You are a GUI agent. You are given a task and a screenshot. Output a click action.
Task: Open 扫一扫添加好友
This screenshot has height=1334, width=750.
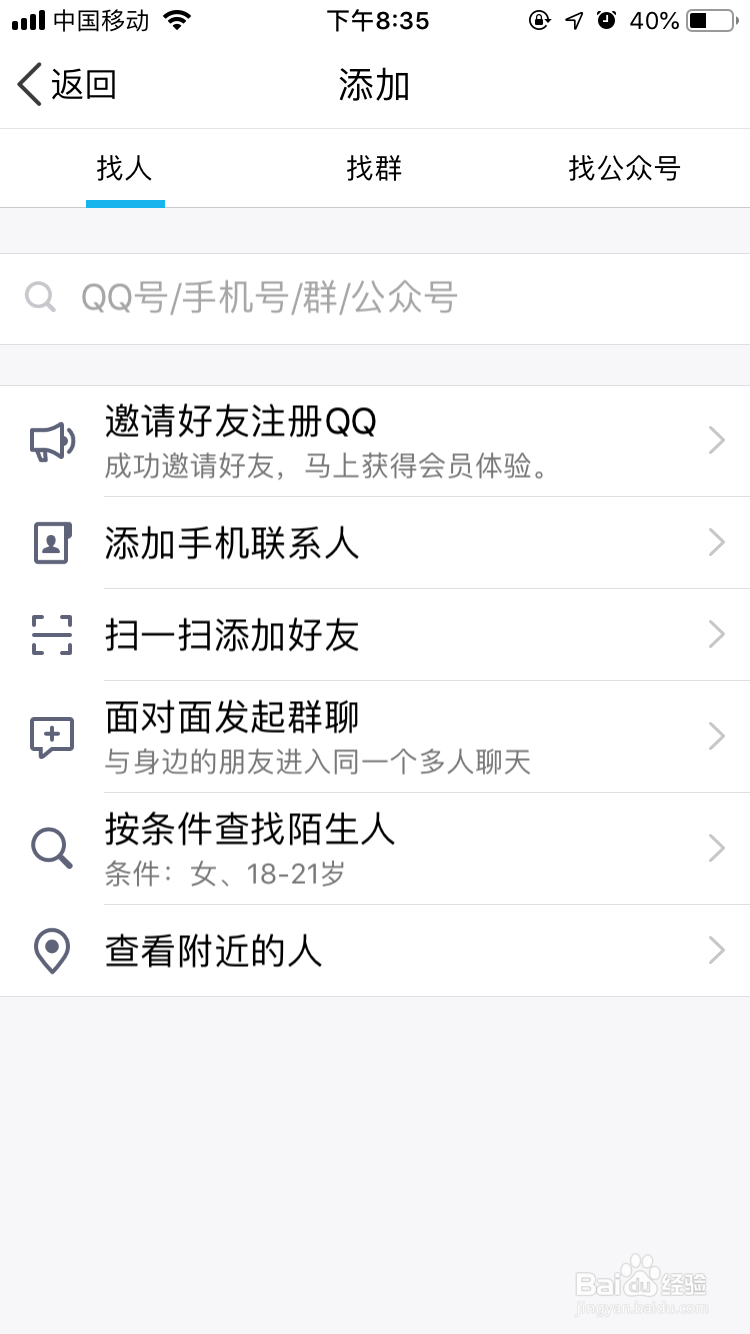375,635
